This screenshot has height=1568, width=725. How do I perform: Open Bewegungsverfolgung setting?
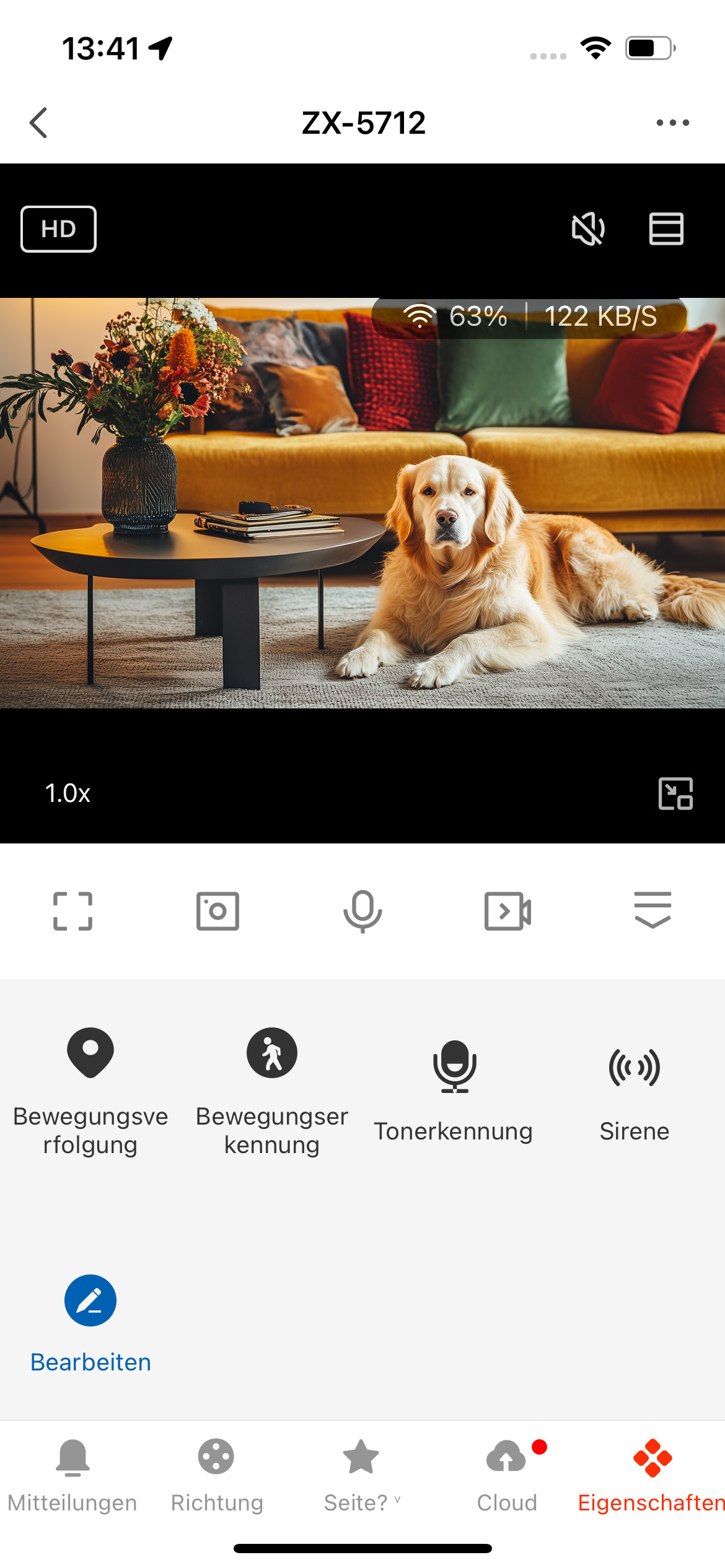click(x=90, y=1090)
